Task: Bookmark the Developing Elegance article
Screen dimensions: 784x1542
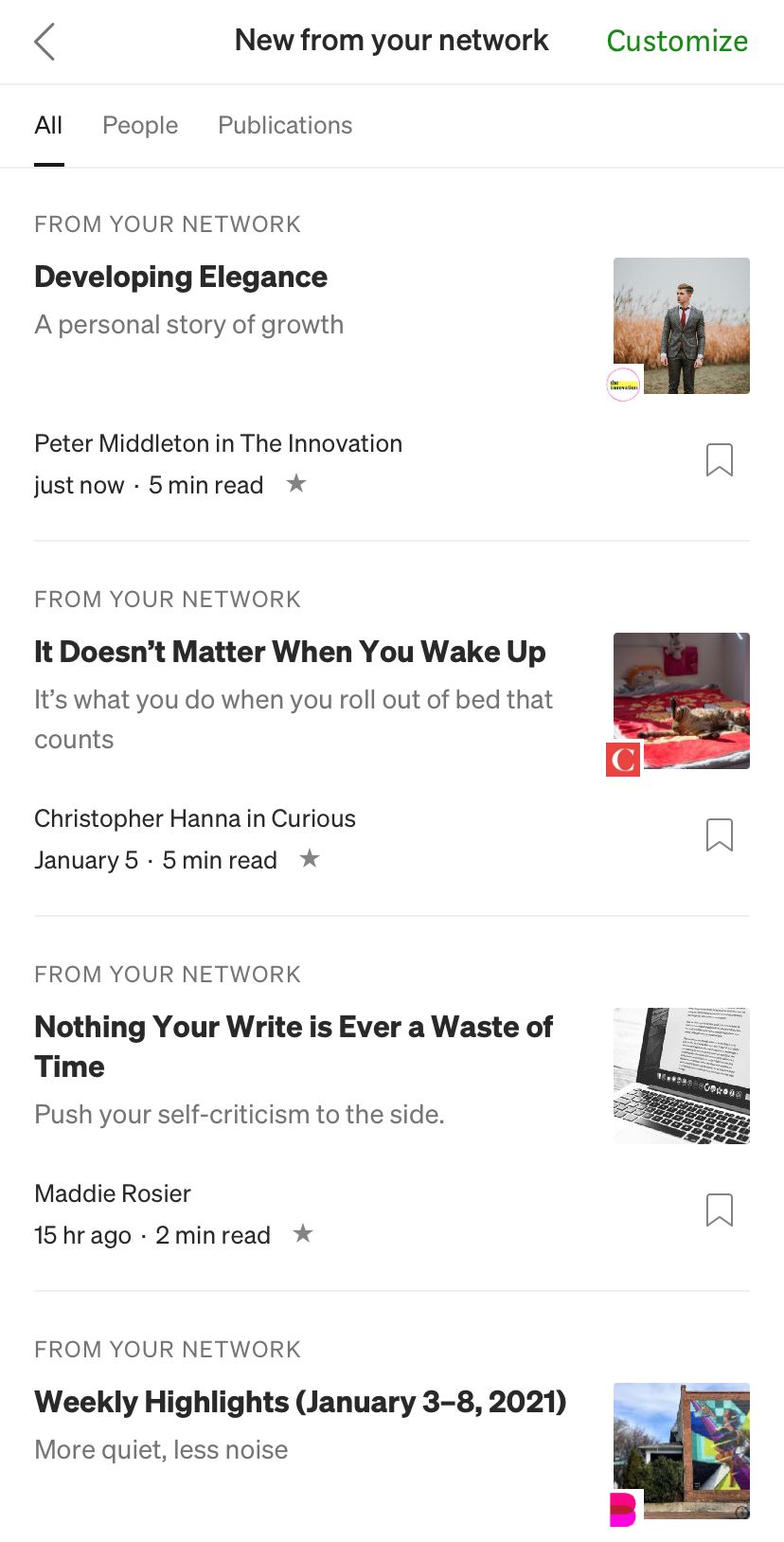Action: 719,459
